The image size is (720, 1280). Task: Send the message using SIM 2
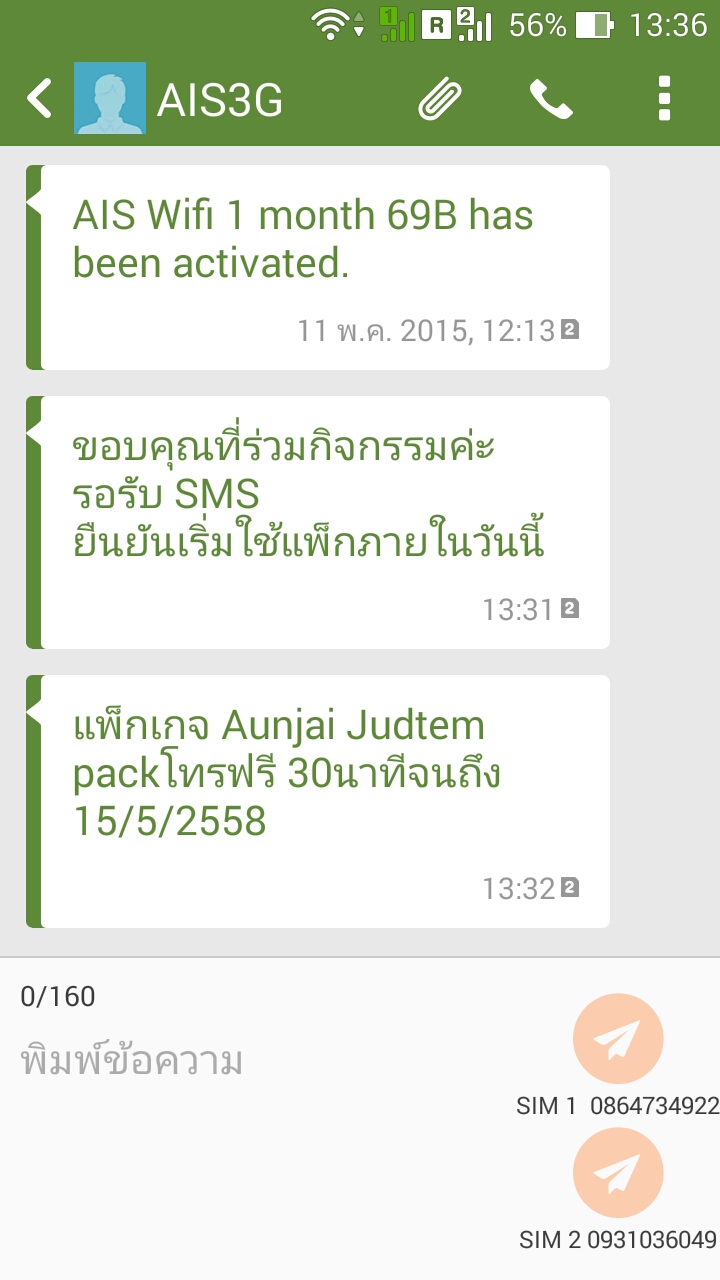pos(618,1173)
